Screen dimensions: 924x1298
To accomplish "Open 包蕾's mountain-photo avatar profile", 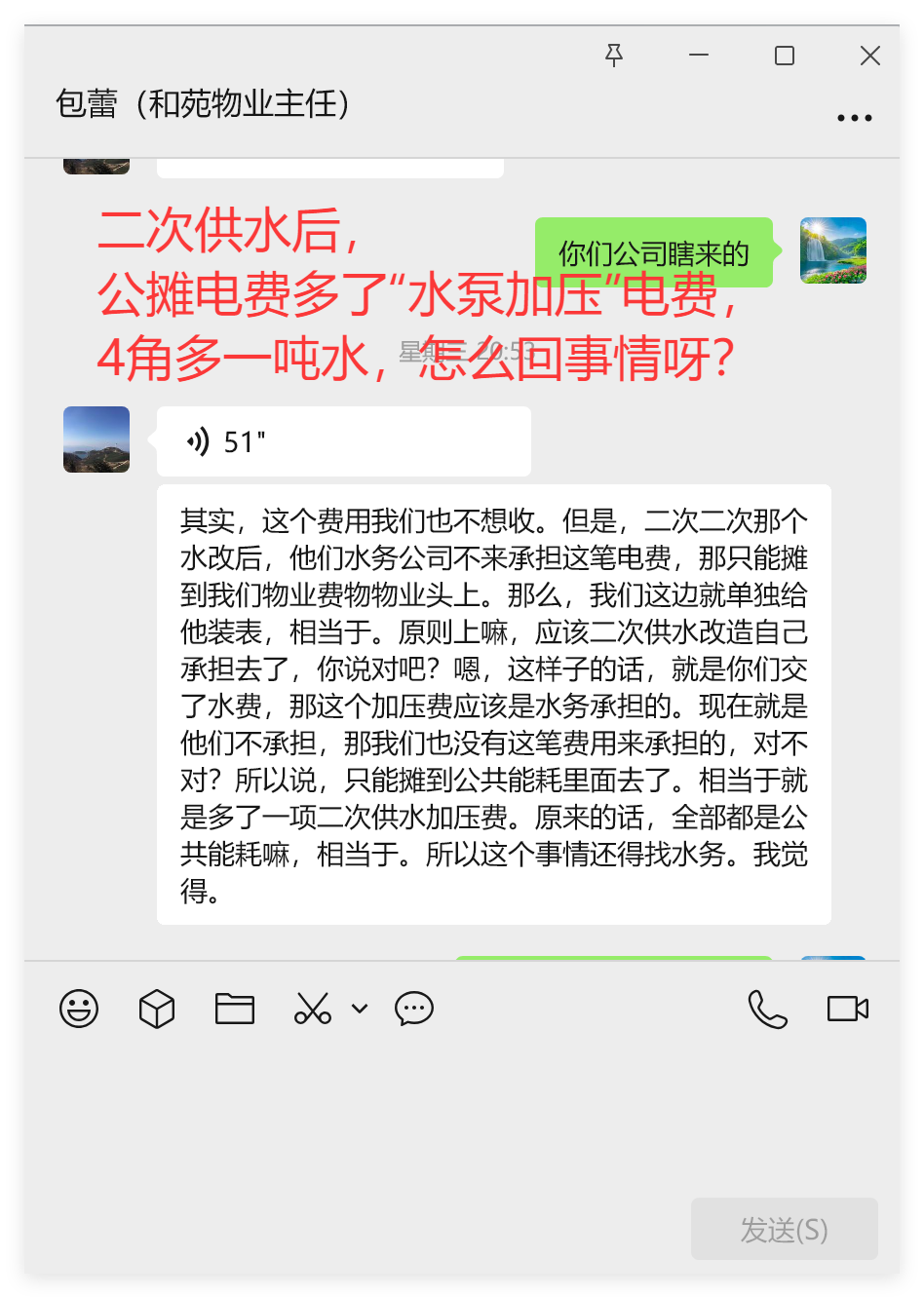I will tap(96, 439).
